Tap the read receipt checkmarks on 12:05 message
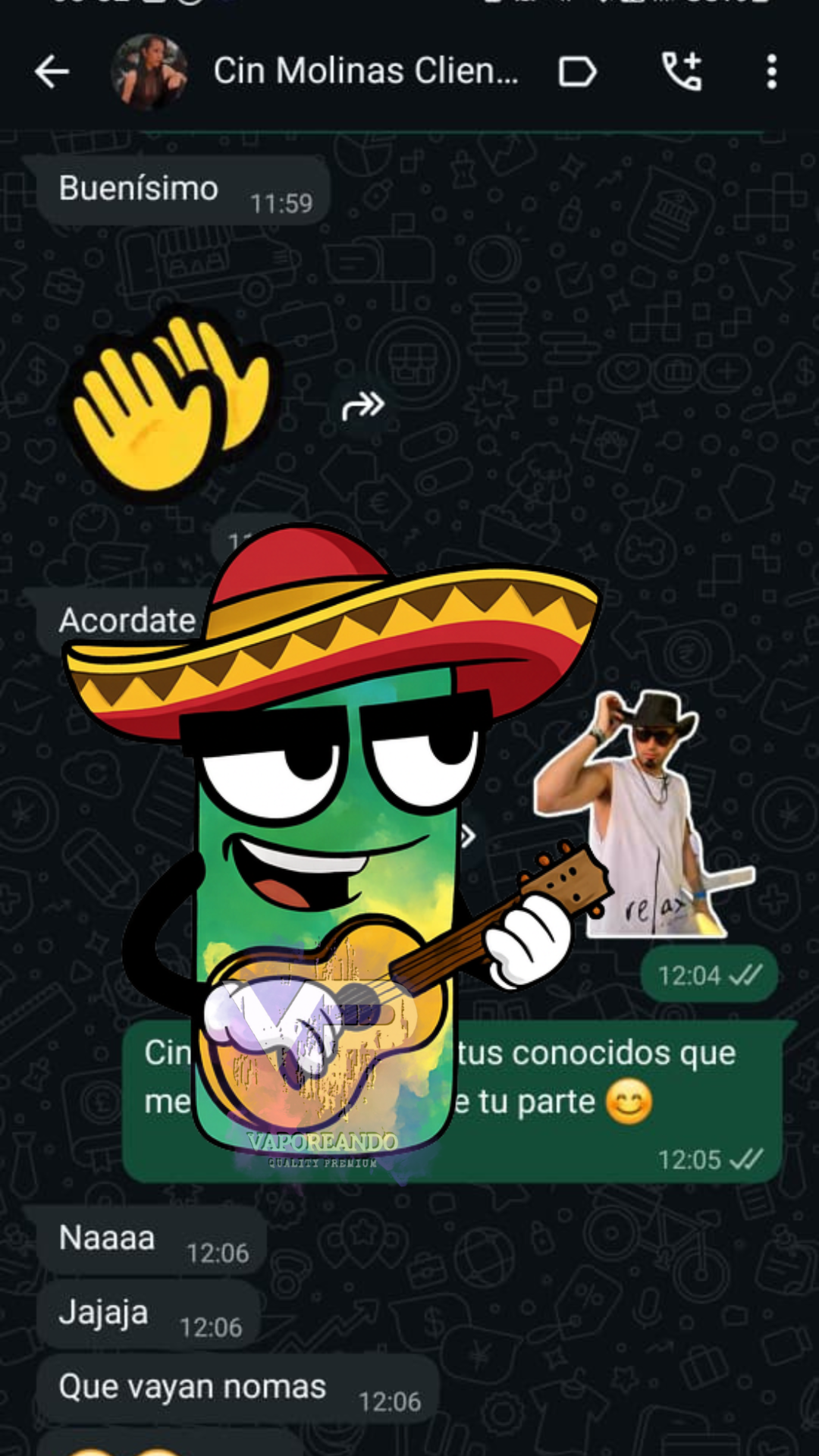 tap(745, 1159)
